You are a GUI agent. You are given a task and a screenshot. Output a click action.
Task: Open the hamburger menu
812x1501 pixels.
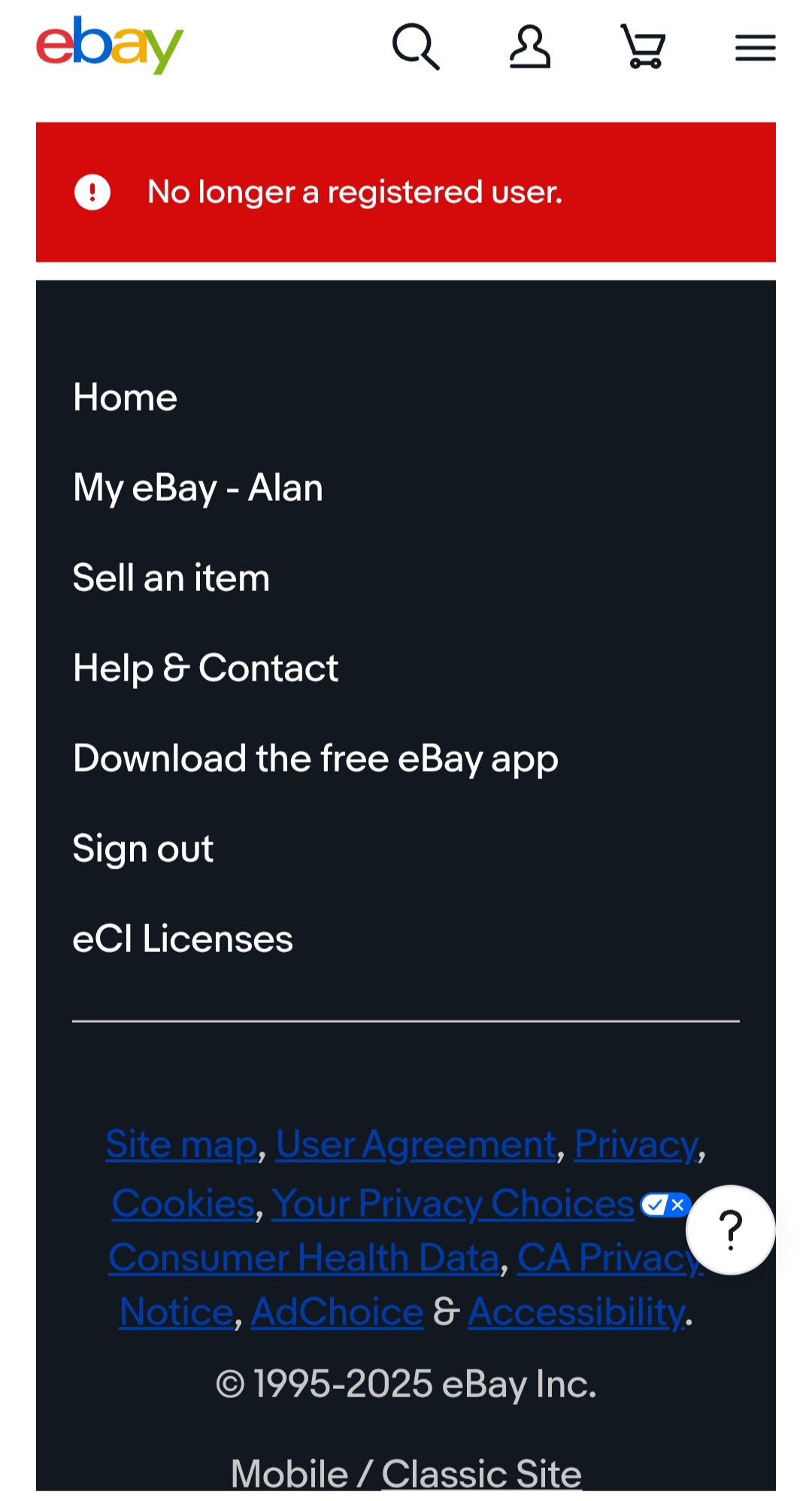[x=756, y=47]
